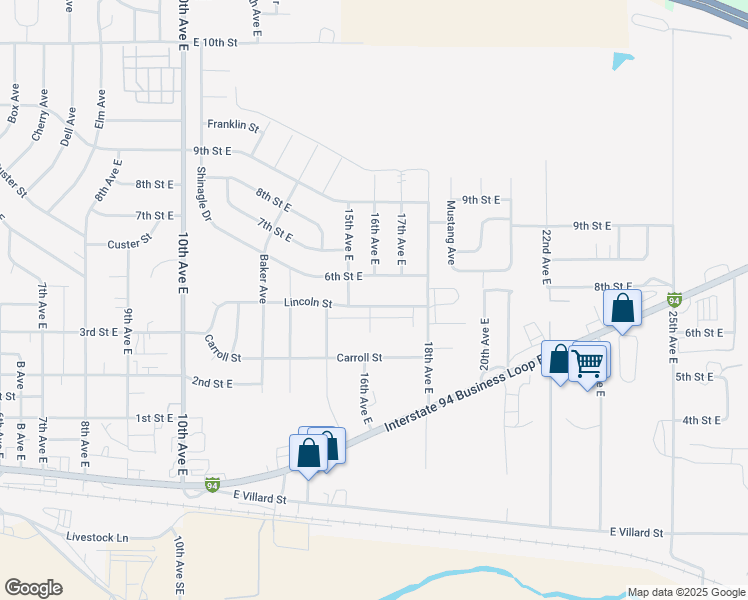Open the shopping bag marker left of the cart
The image size is (748, 600).
coord(558,359)
